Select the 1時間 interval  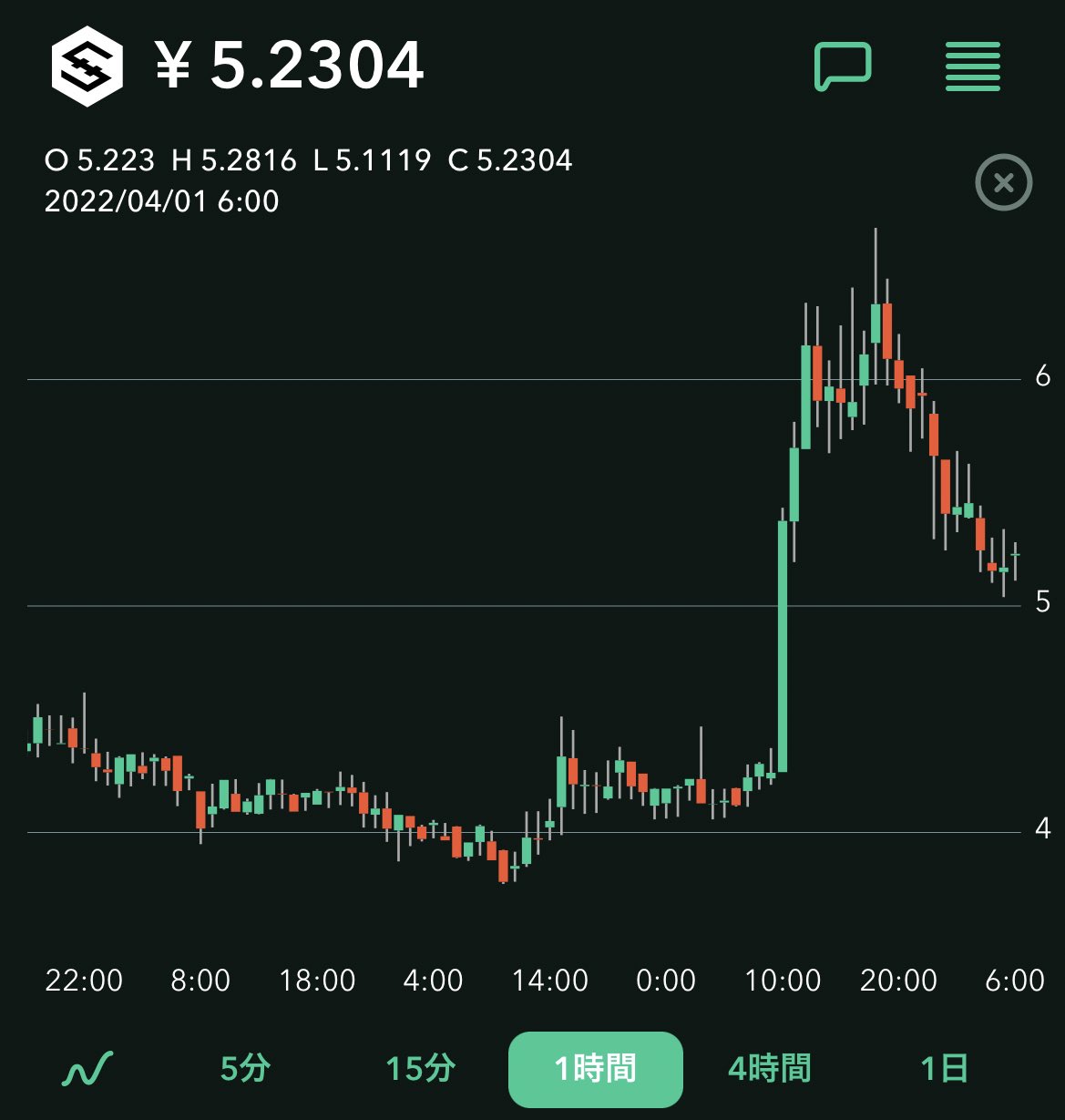[595, 1068]
